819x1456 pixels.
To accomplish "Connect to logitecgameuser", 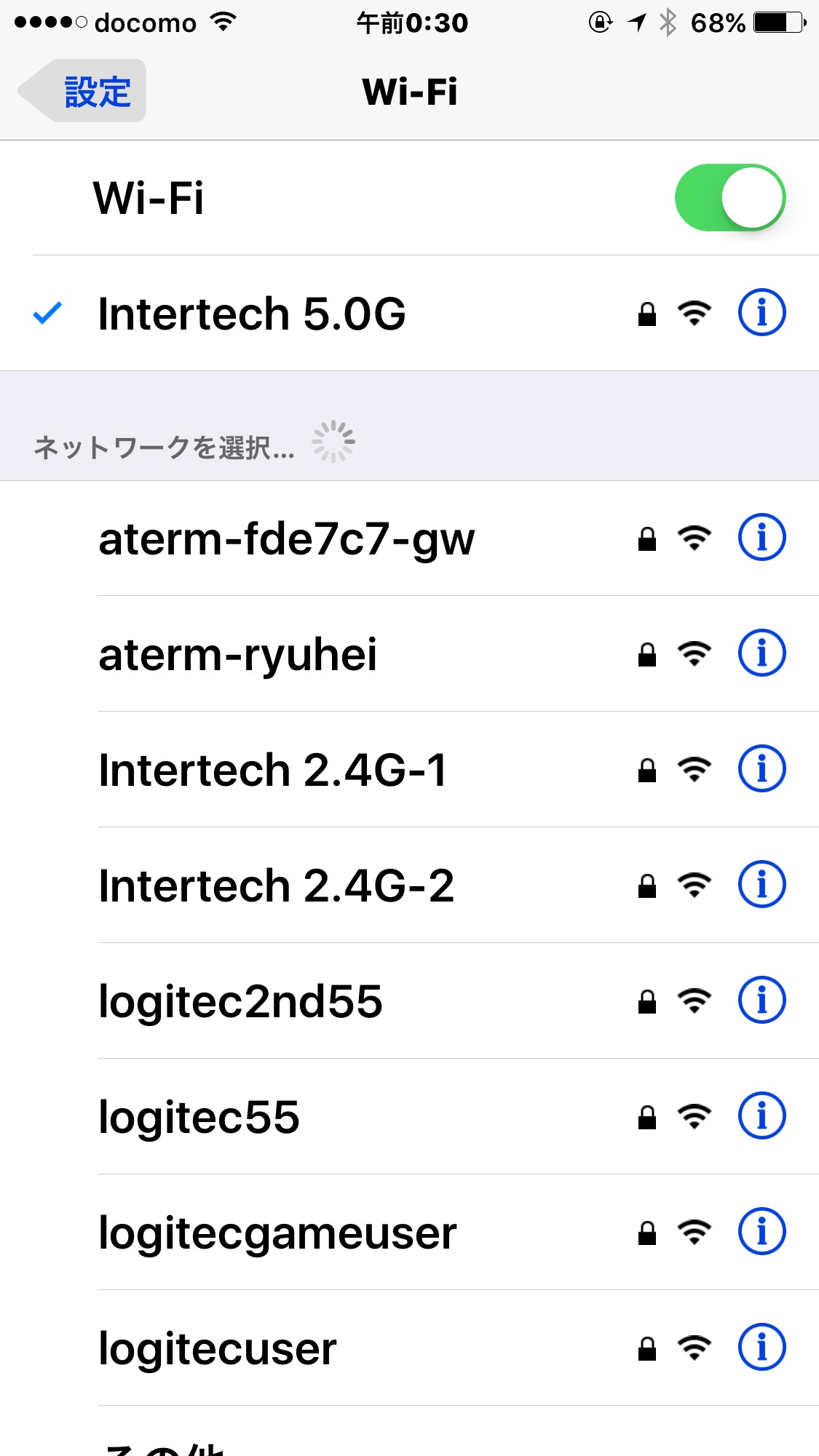I will tap(277, 1233).
